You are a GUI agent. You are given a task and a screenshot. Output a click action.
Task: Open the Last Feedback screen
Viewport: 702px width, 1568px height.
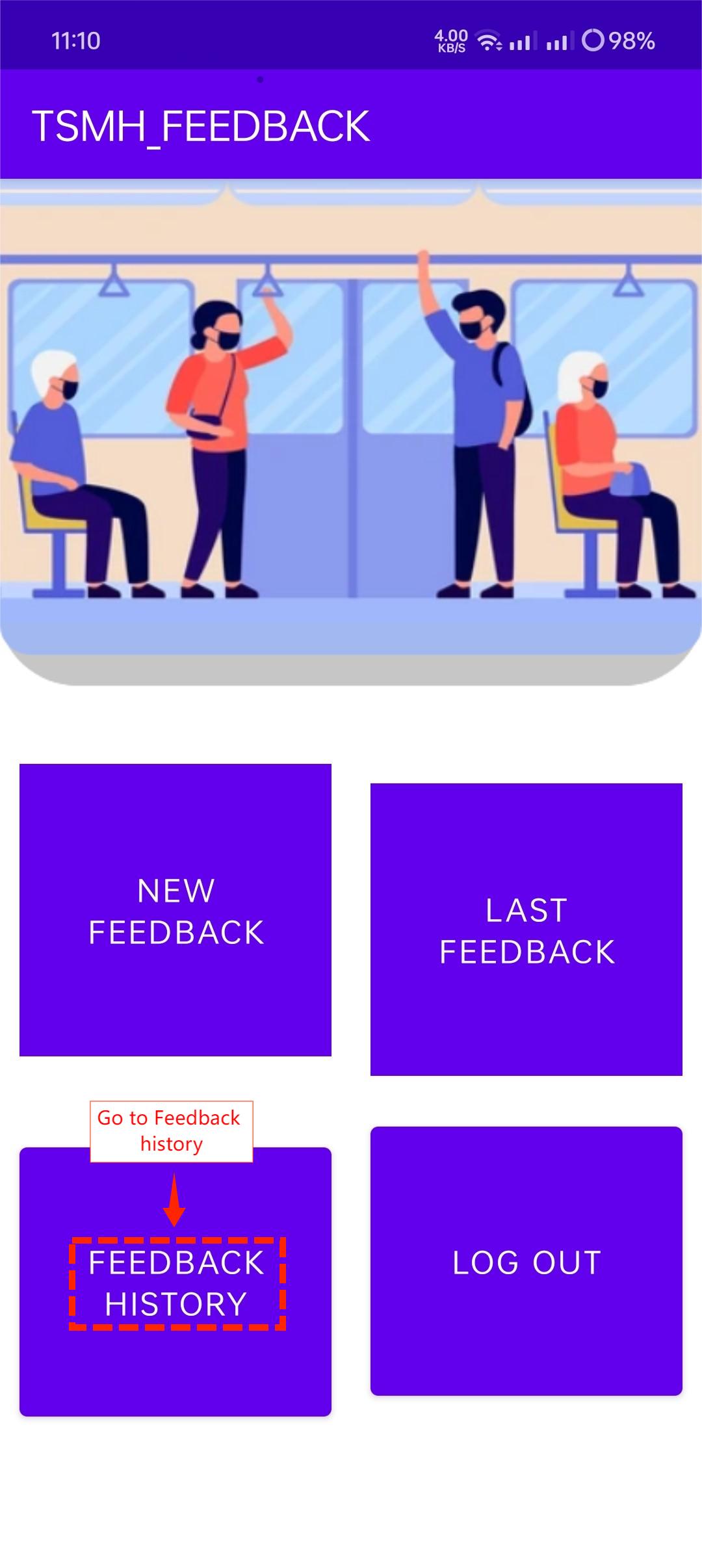point(526,930)
